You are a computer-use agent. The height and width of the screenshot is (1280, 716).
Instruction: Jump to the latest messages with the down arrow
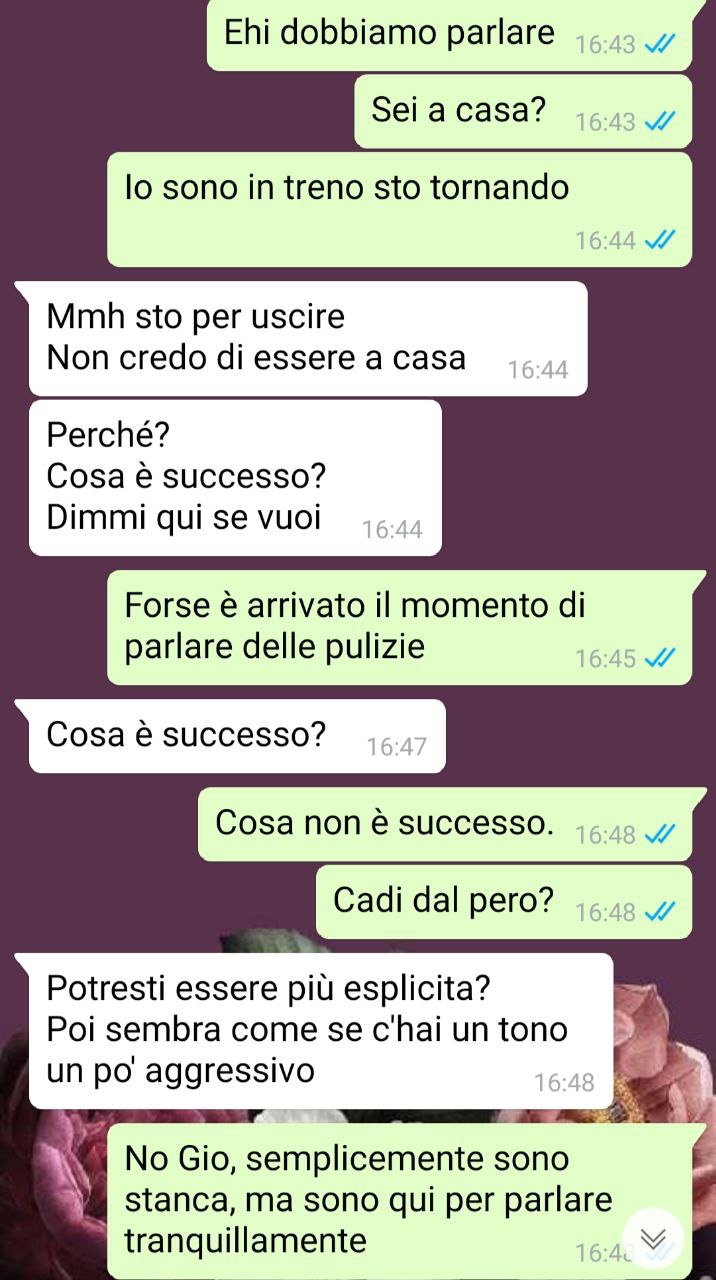pyautogui.click(x=653, y=1239)
